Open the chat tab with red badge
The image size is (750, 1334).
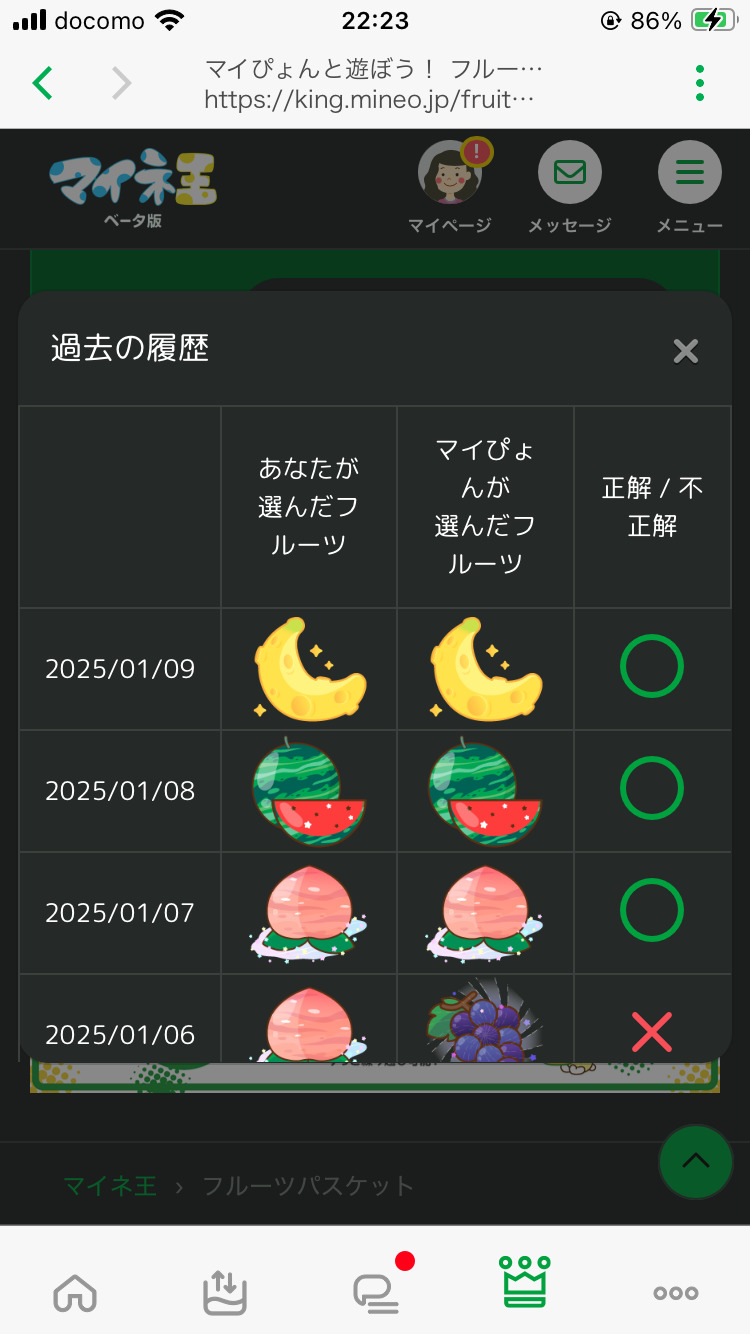377,1293
